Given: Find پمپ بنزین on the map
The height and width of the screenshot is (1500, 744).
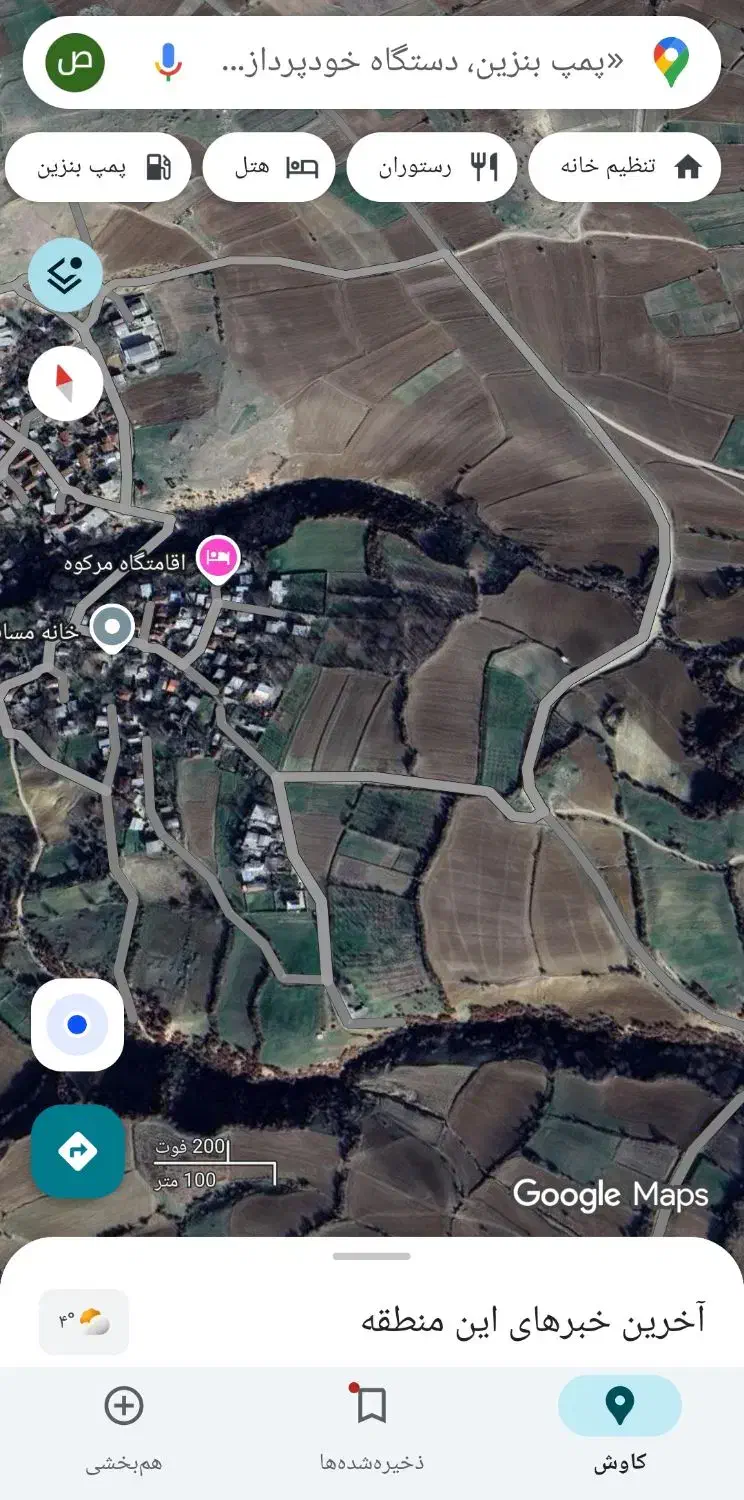Looking at the screenshot, I should point(98,167).
